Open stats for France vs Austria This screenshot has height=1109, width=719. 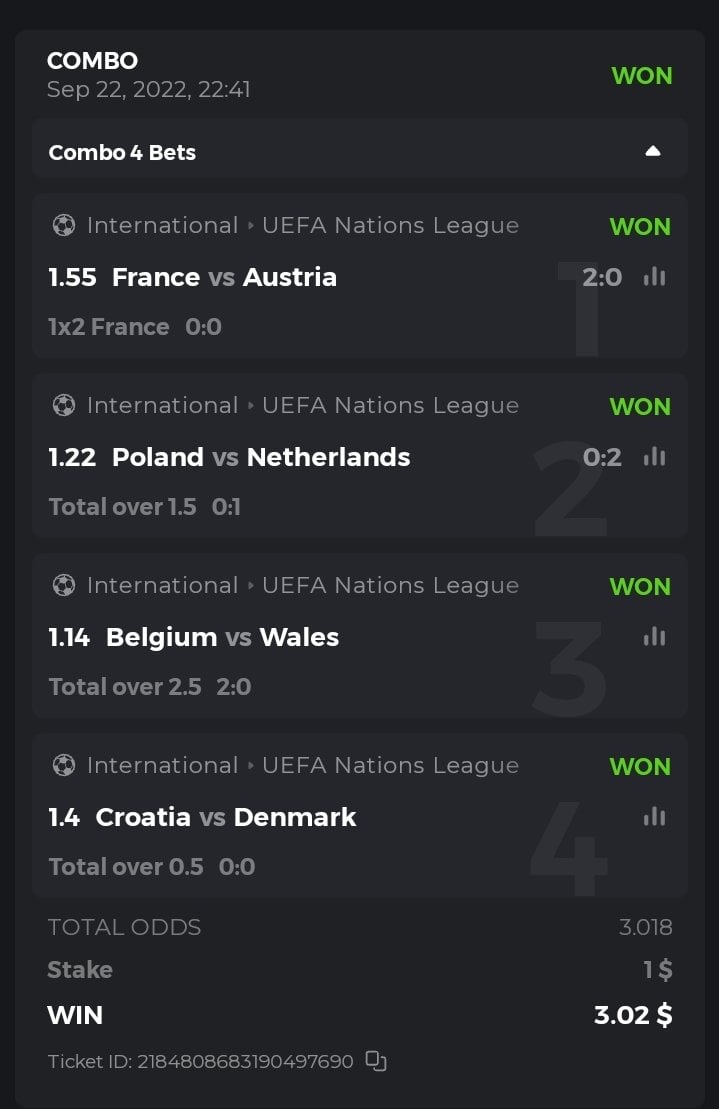tap(654, 277)
